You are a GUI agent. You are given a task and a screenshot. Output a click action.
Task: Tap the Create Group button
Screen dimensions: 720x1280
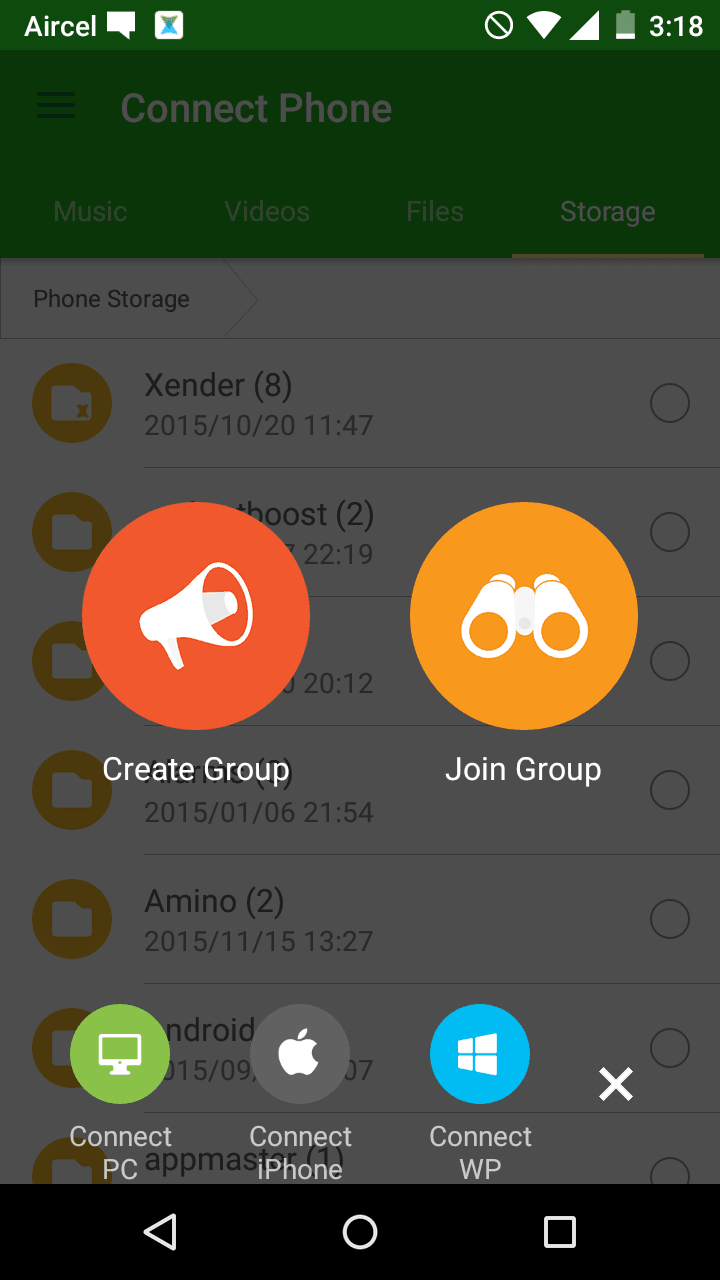click(196, 616)
